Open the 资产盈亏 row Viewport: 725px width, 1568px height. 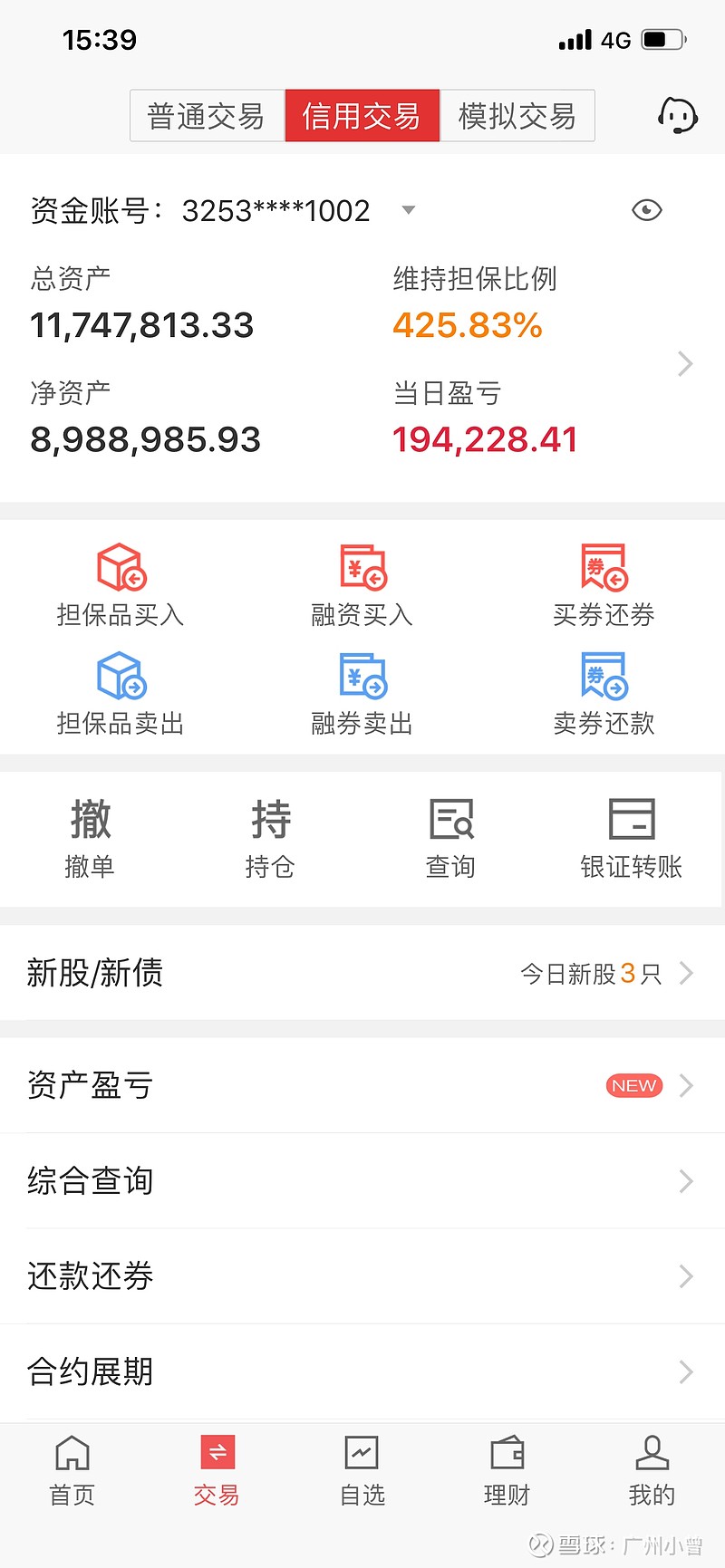click(362, 1085)
